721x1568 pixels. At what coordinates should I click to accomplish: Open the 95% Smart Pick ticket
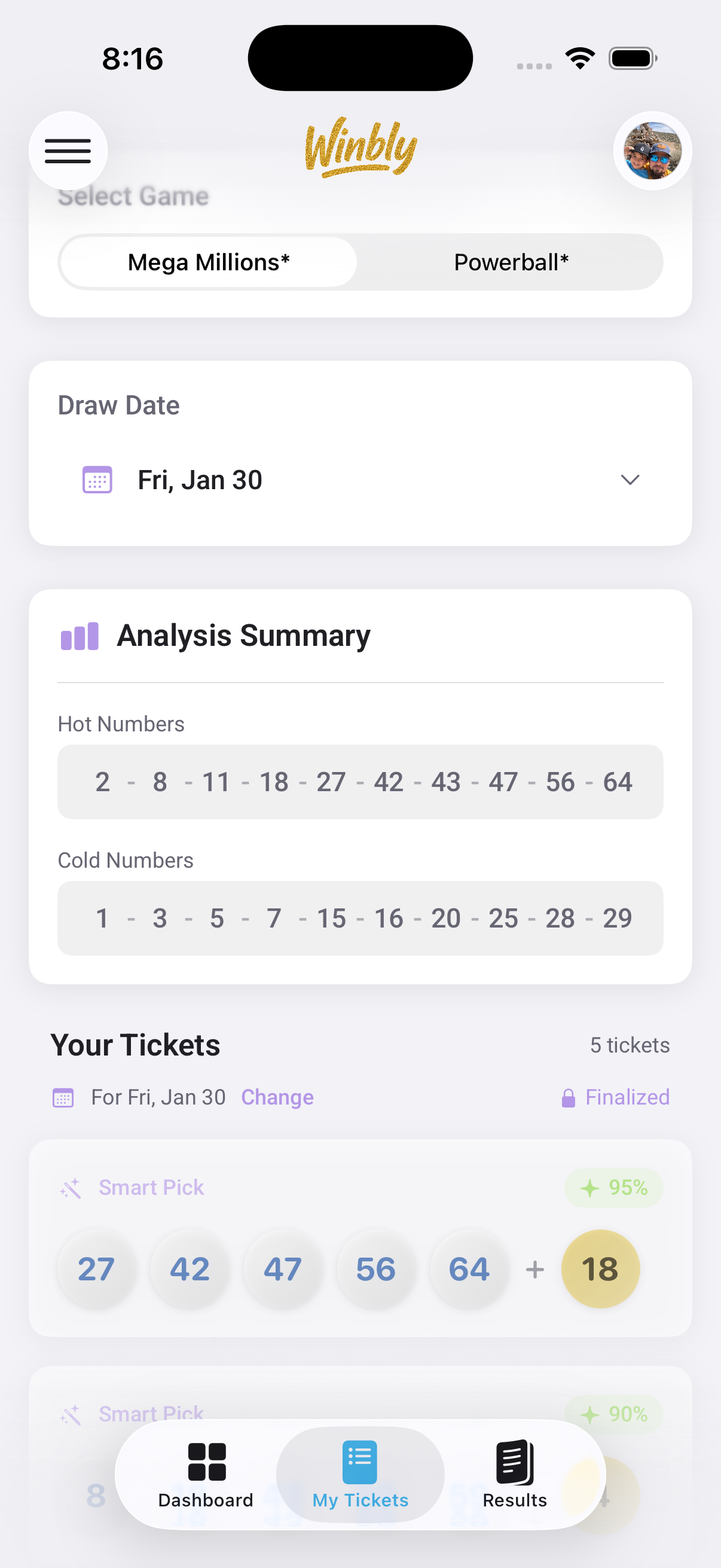pyautogui.click(x=360, y=1238)
